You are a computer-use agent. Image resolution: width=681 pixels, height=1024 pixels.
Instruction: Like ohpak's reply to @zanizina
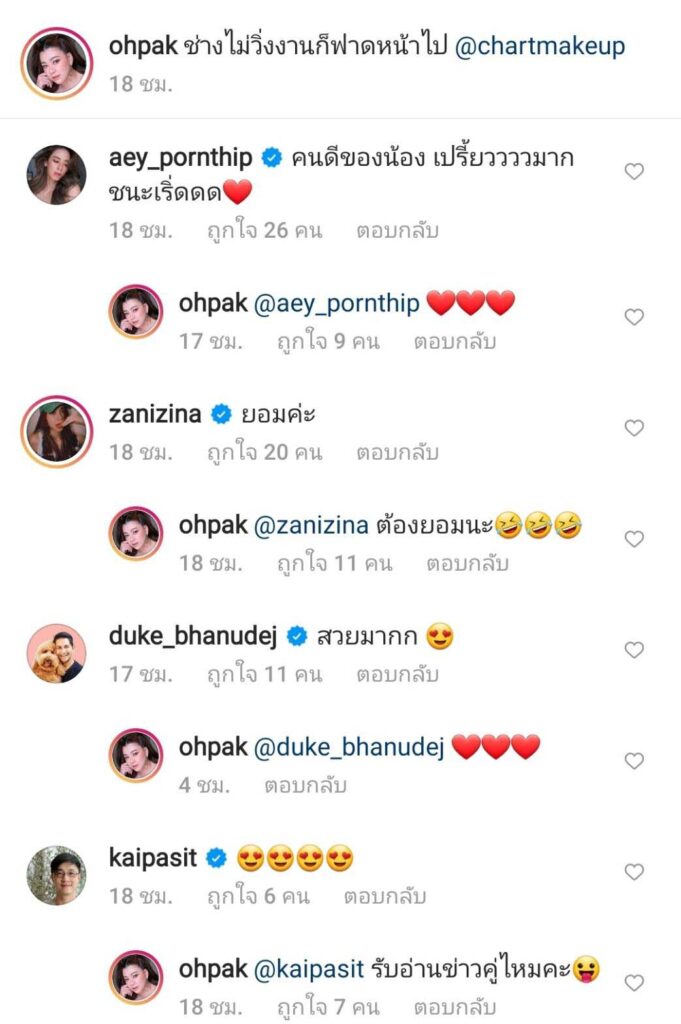pos(633,539)
